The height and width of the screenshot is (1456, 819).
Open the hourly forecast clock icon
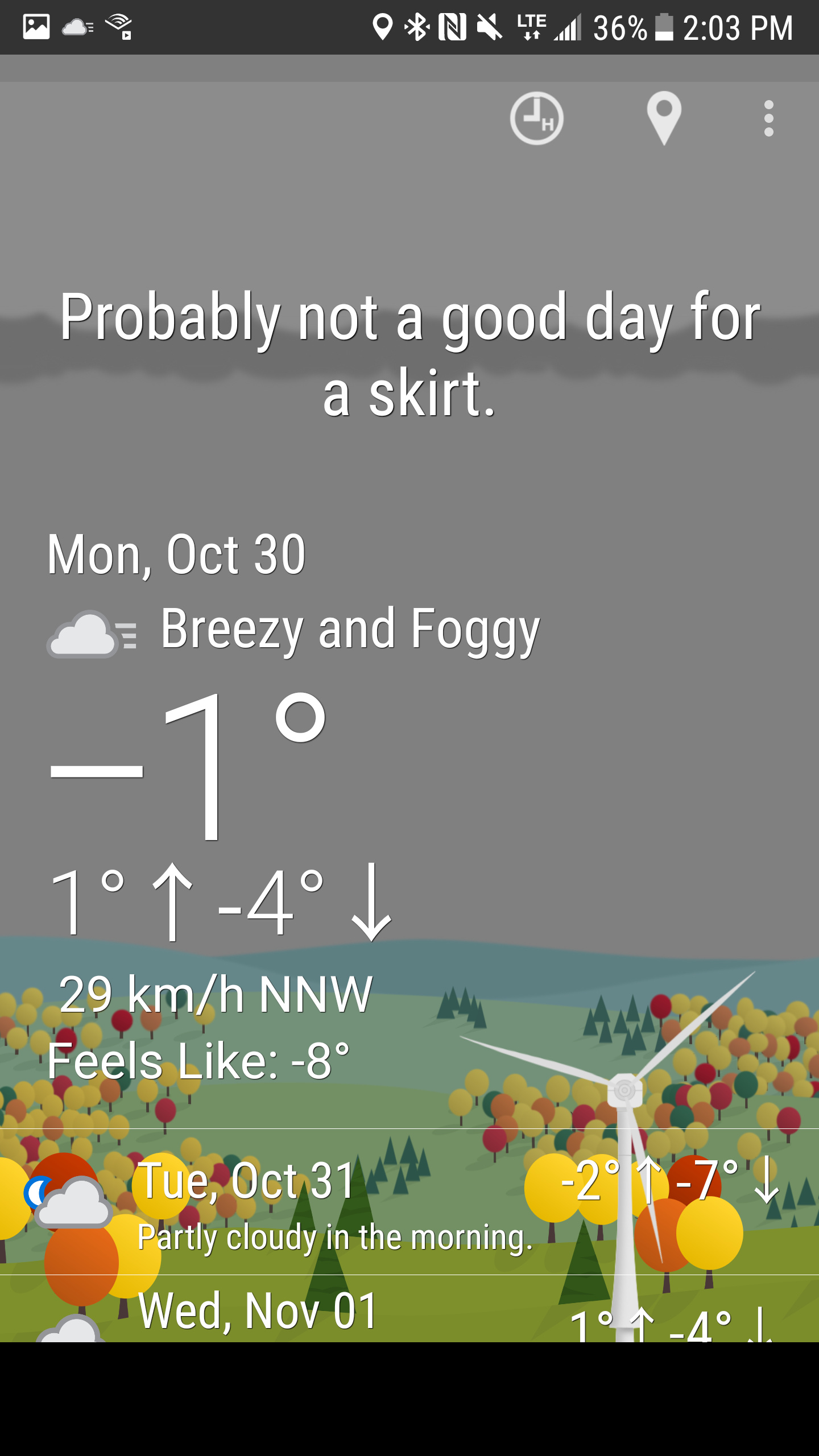pos(536,118)
